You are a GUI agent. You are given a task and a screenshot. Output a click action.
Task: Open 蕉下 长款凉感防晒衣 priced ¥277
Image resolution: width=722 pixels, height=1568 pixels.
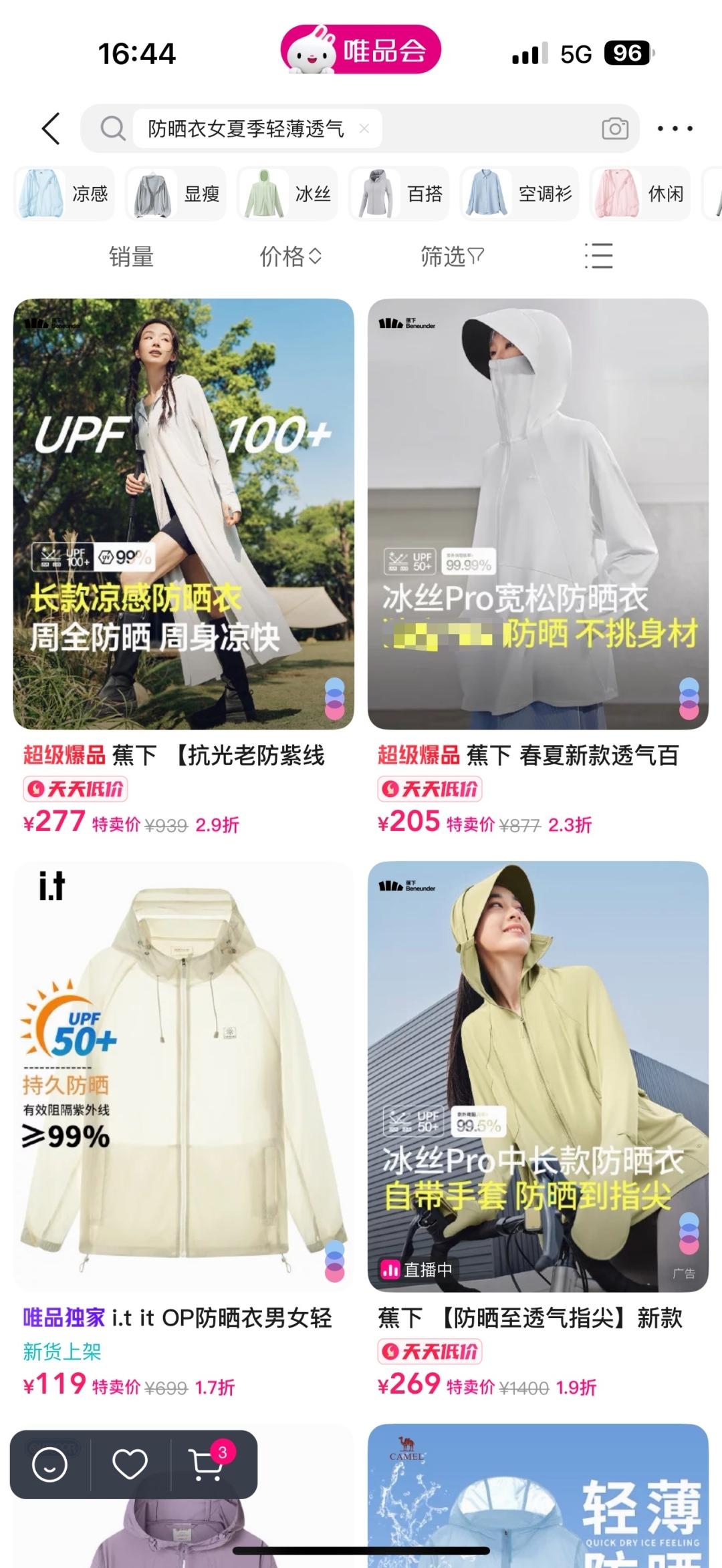184,514
